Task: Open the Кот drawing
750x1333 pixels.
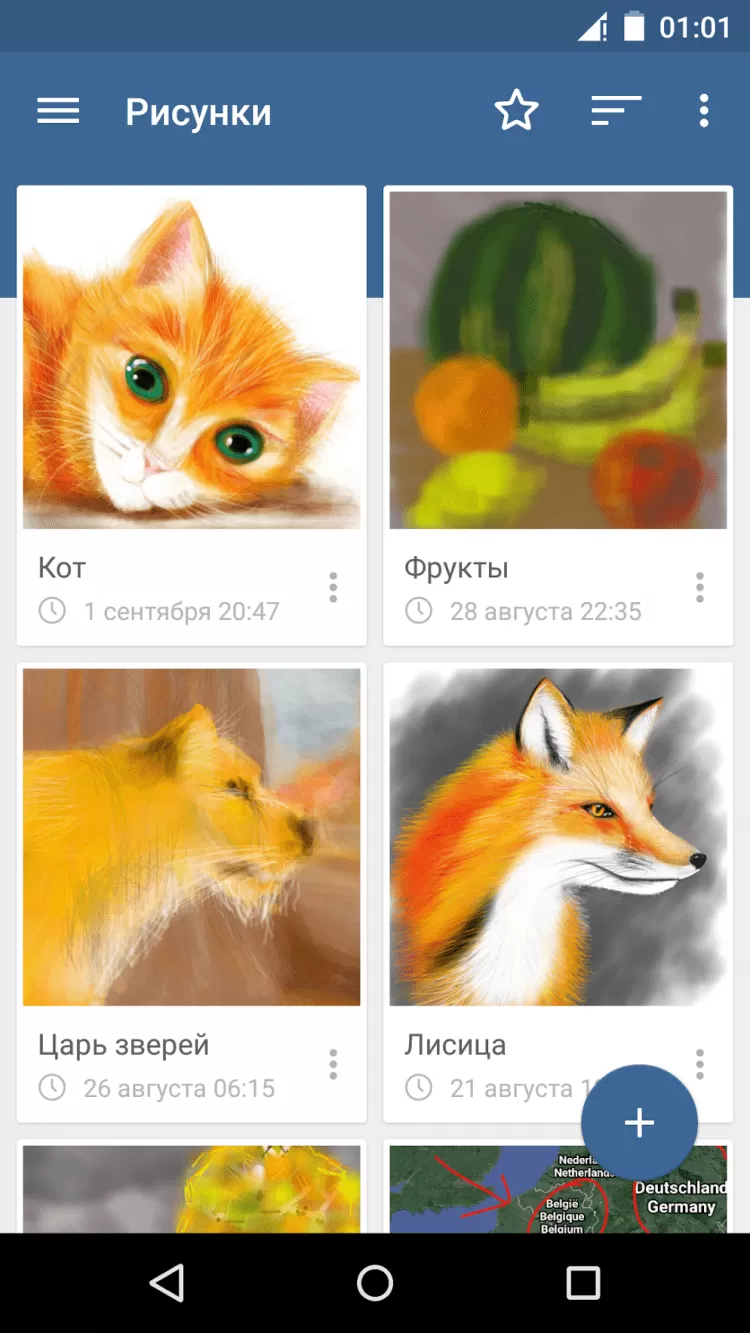Action: pyautogui.click(x=191, y=360)
